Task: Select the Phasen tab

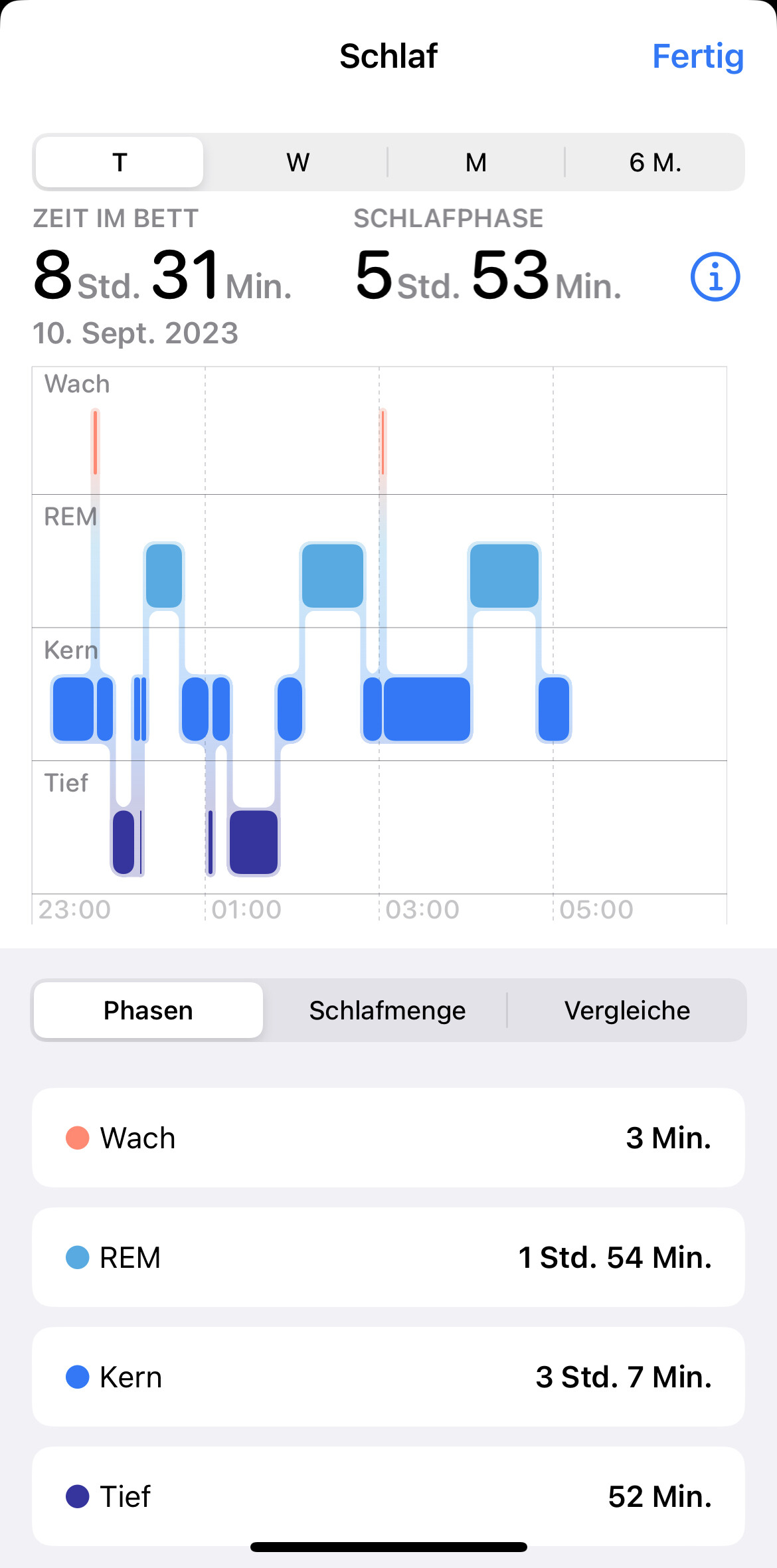Action: [148, 1010]
